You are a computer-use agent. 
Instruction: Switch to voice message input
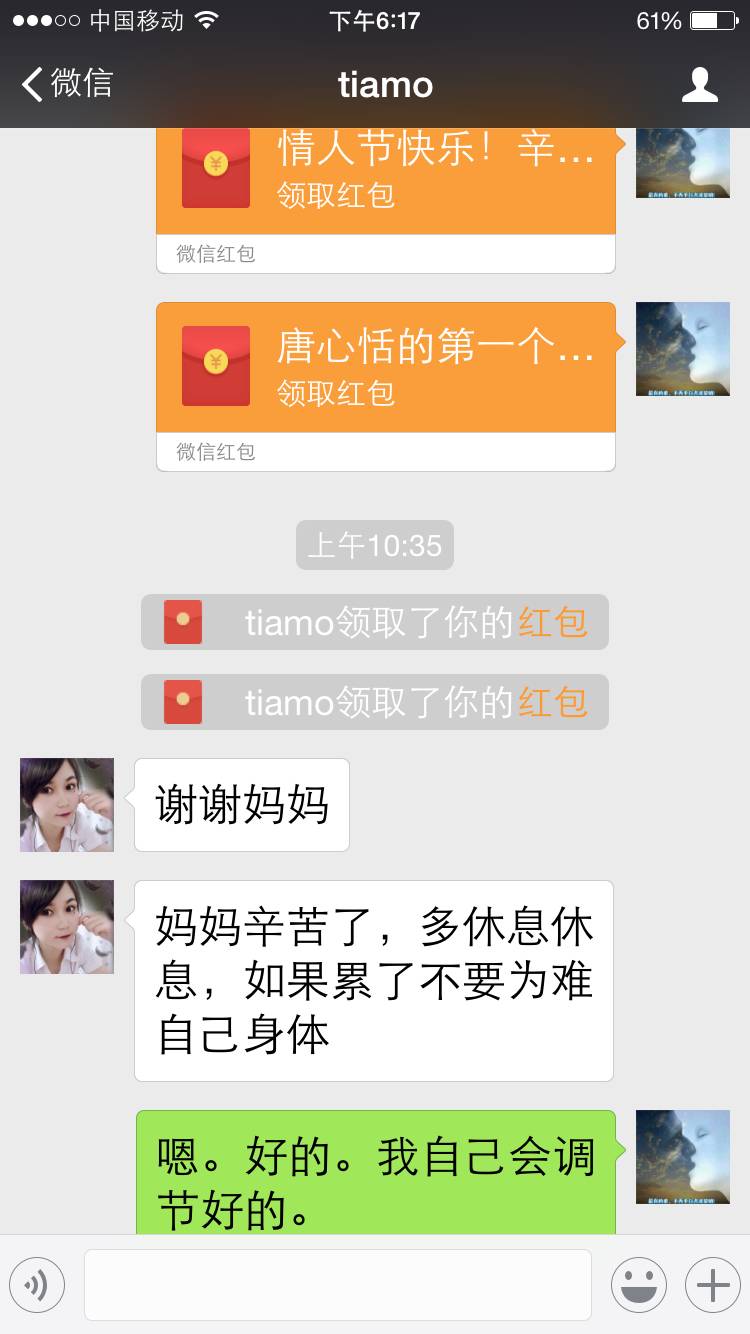click(37, 1285)
